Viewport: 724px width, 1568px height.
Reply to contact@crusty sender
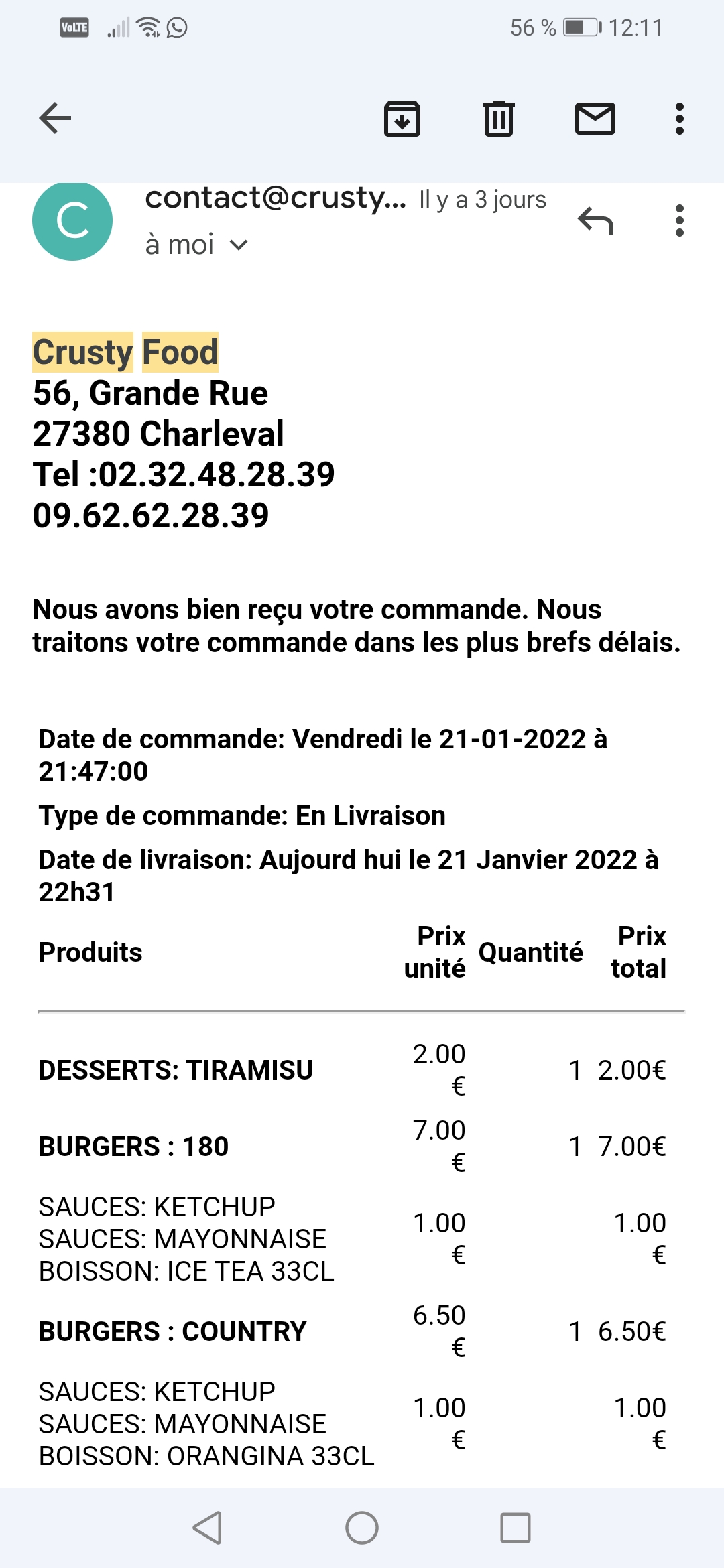click(595, 220)
